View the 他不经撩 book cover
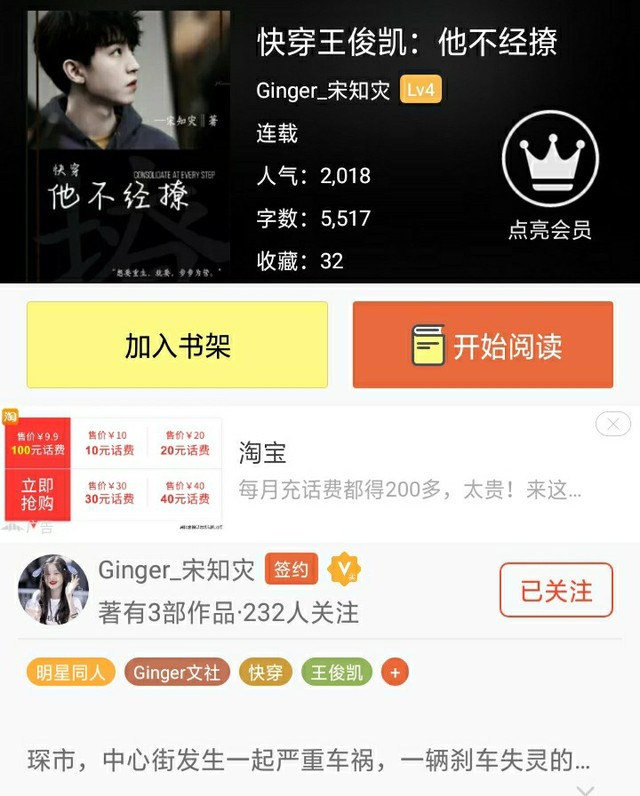Screen dimensions: 640x796 coord(129,145)
